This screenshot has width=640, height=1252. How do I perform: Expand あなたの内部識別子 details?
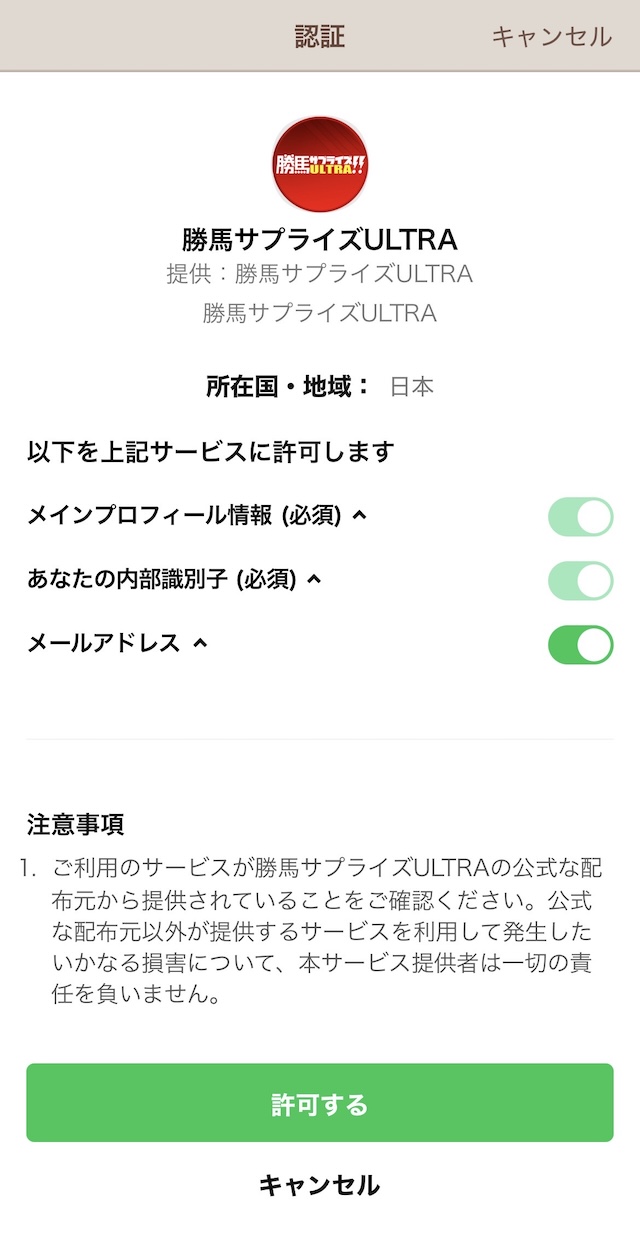point(314,579)
